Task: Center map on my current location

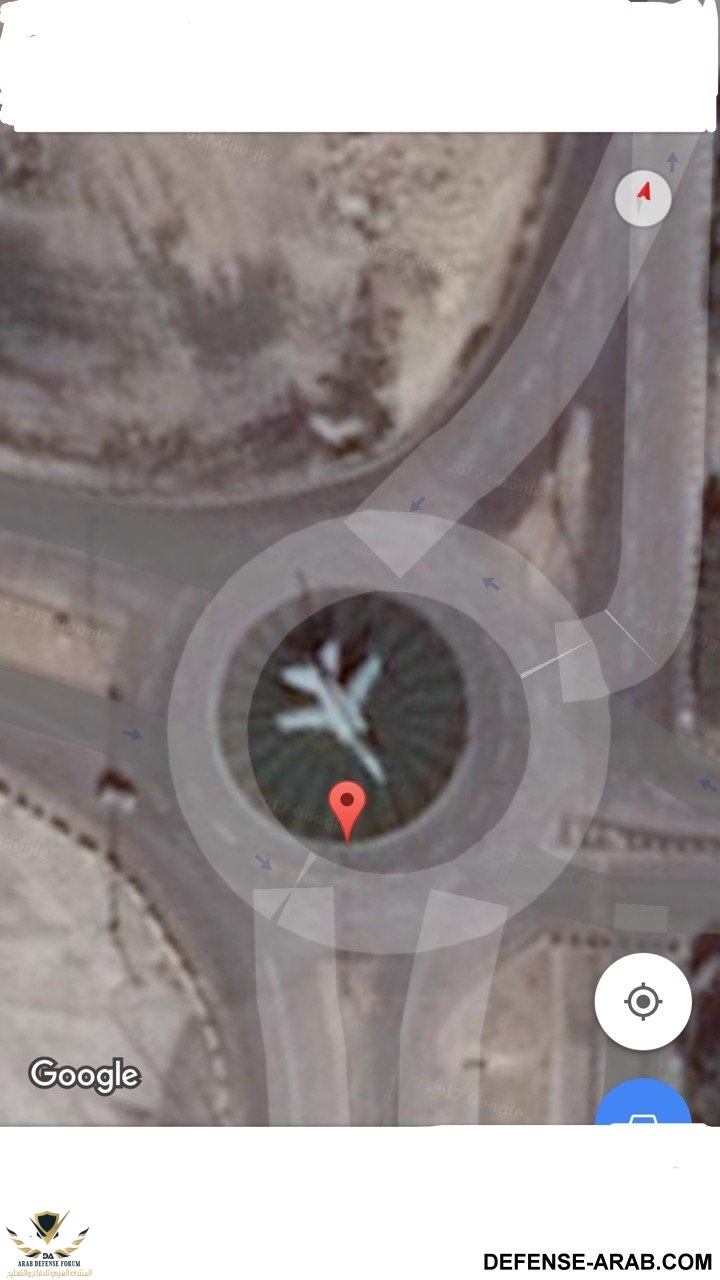Action: click(x=643, y=1001)
